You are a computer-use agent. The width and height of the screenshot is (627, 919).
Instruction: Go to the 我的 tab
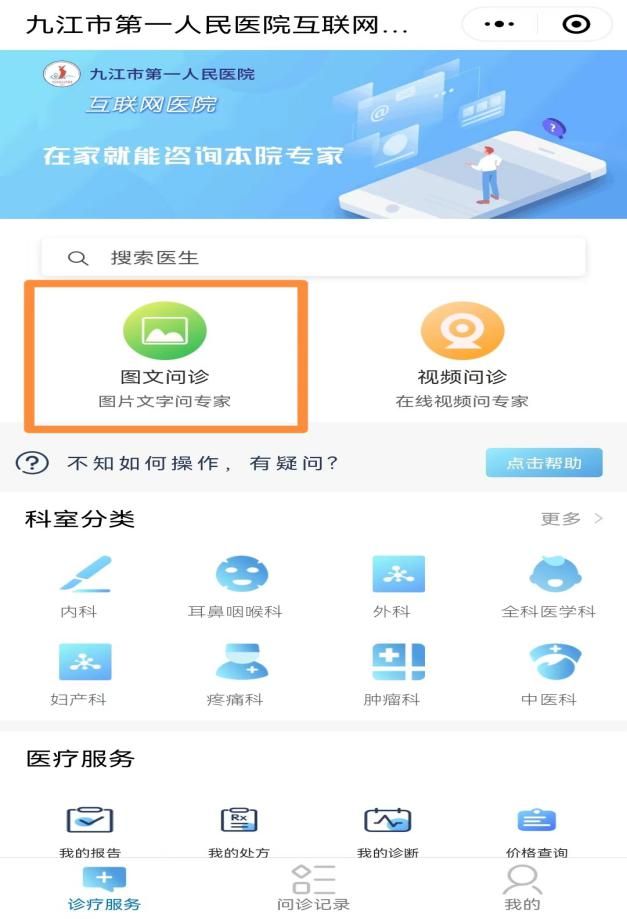click(x=521, y=888)
